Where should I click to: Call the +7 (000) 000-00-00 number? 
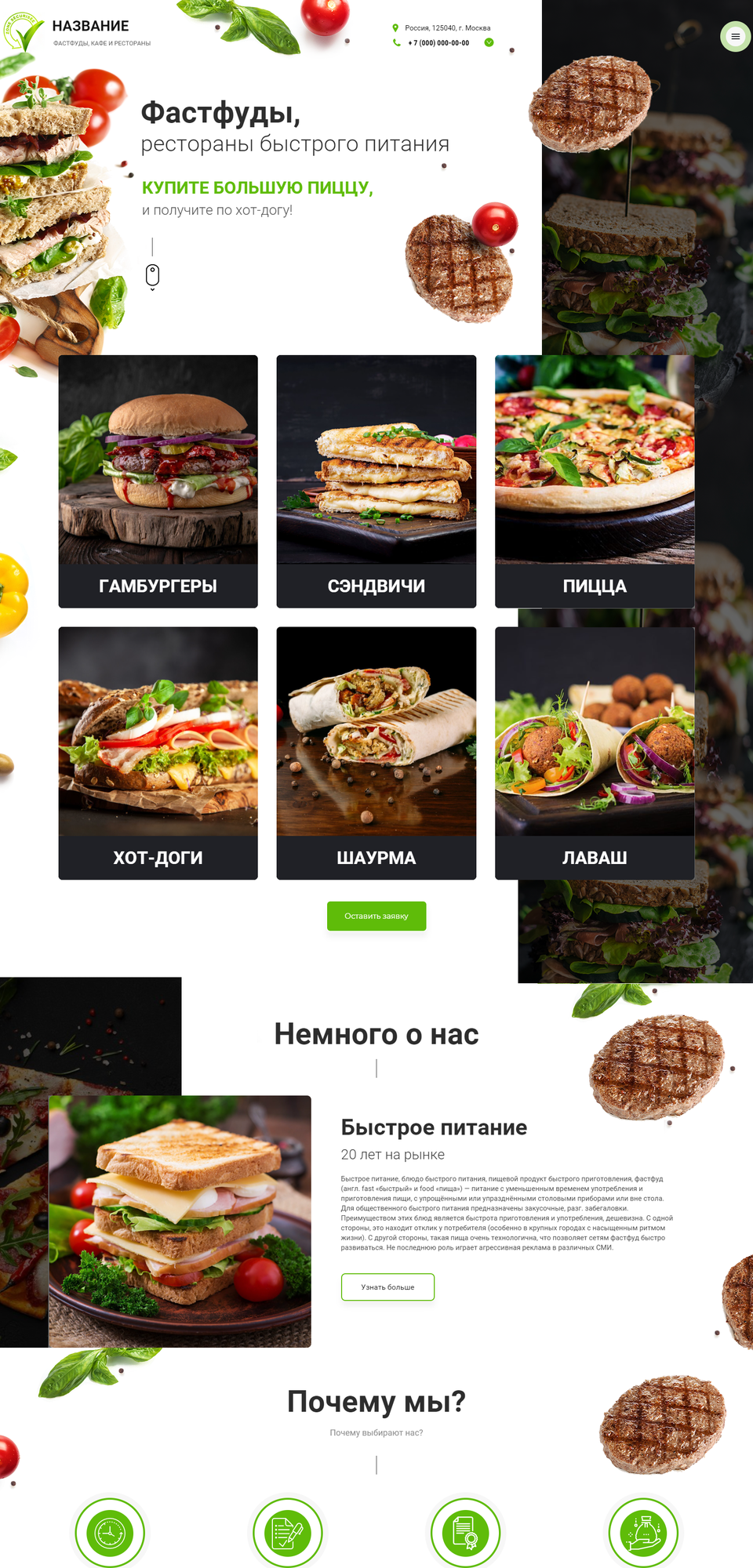438,43
